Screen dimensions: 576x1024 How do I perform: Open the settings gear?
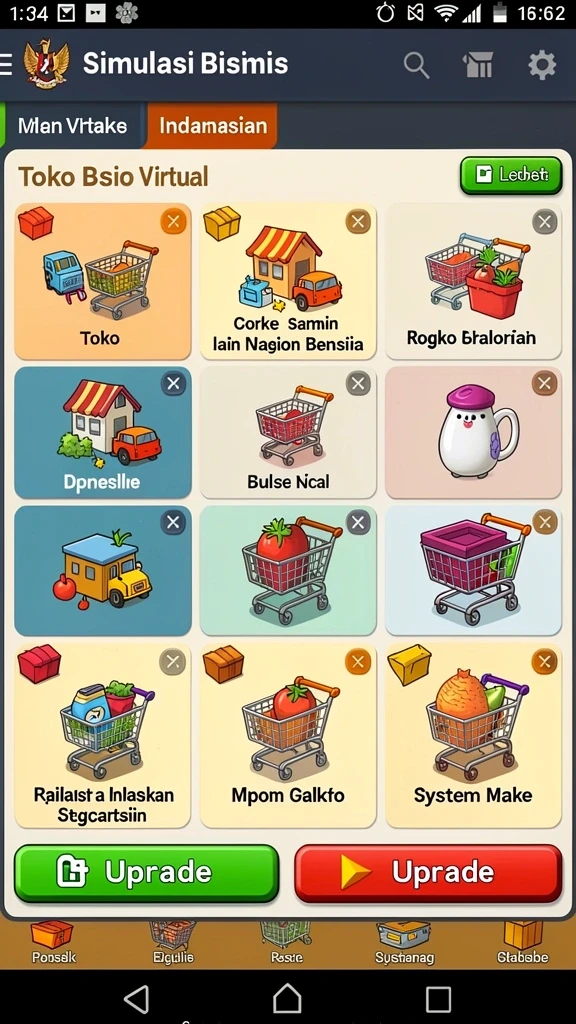point(541,65)
